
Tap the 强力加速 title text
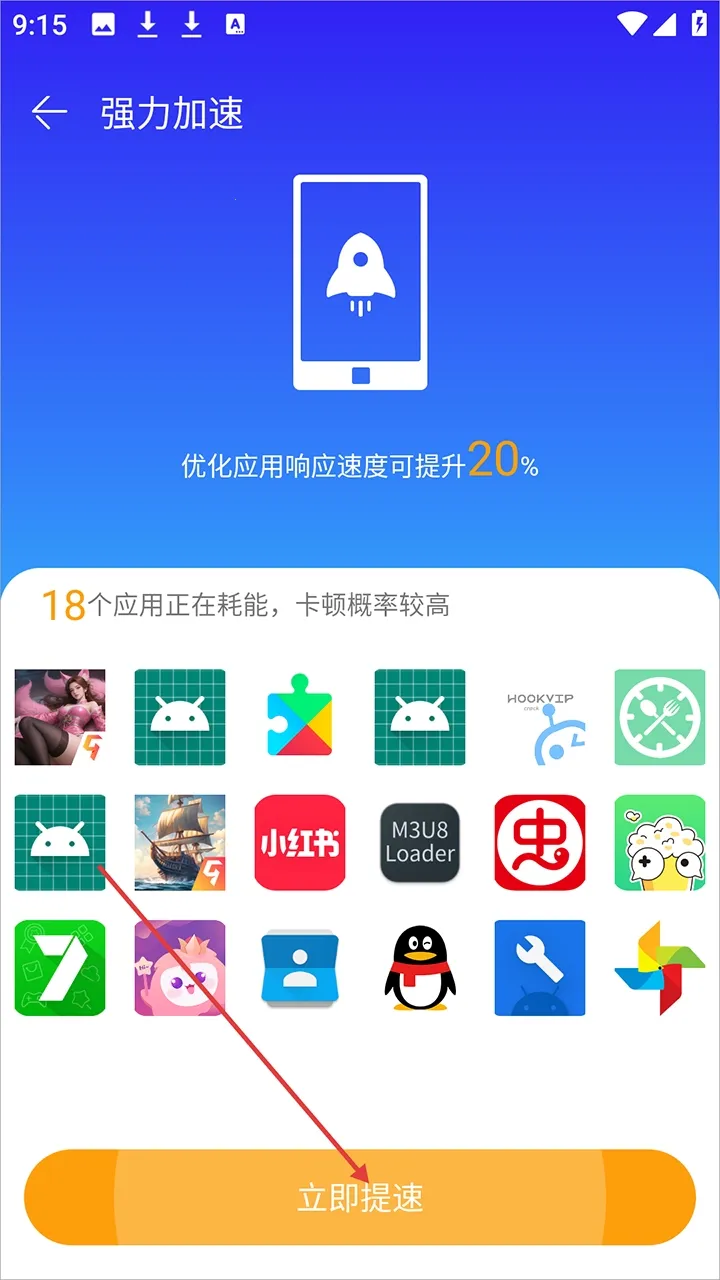coord(170,113)
